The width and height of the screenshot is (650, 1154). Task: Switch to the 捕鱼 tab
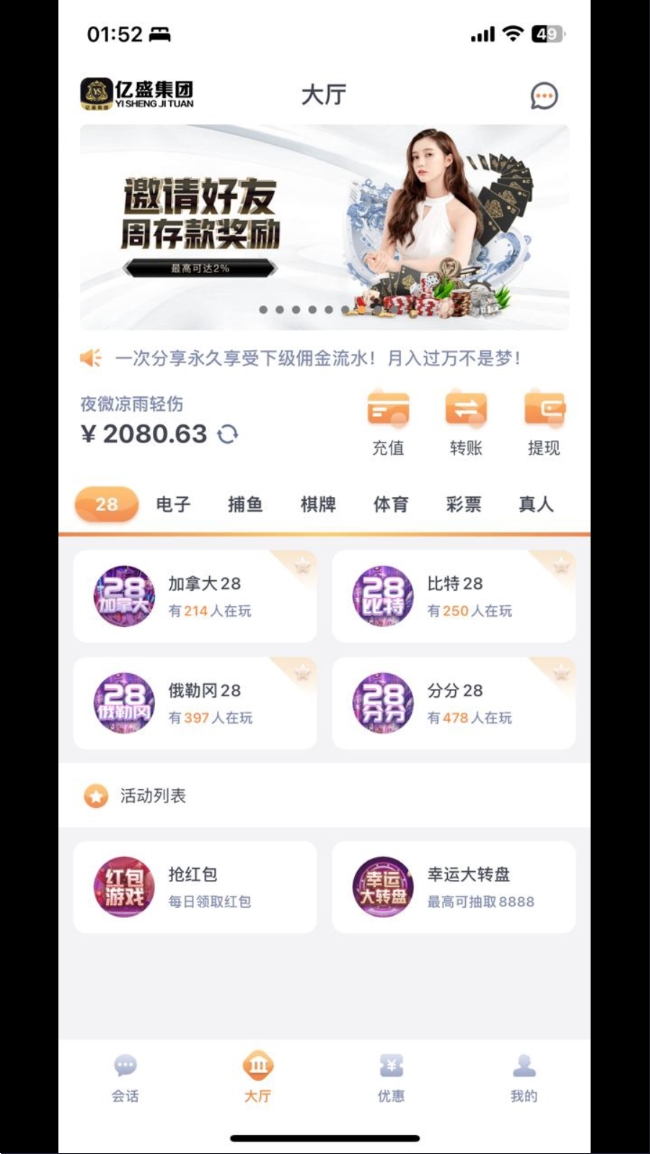tap(245, 505)
